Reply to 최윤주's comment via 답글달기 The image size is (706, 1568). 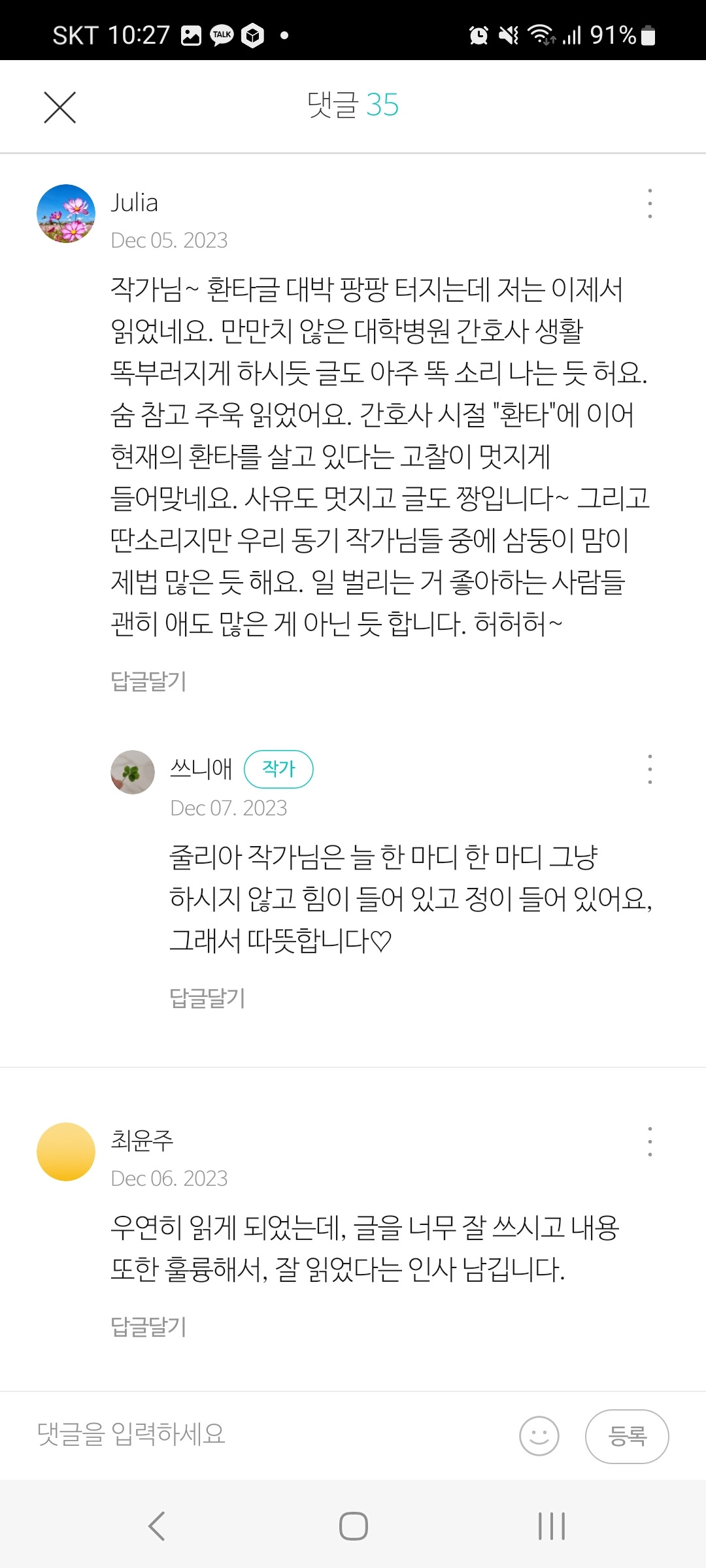click(x=149, y=1328)
